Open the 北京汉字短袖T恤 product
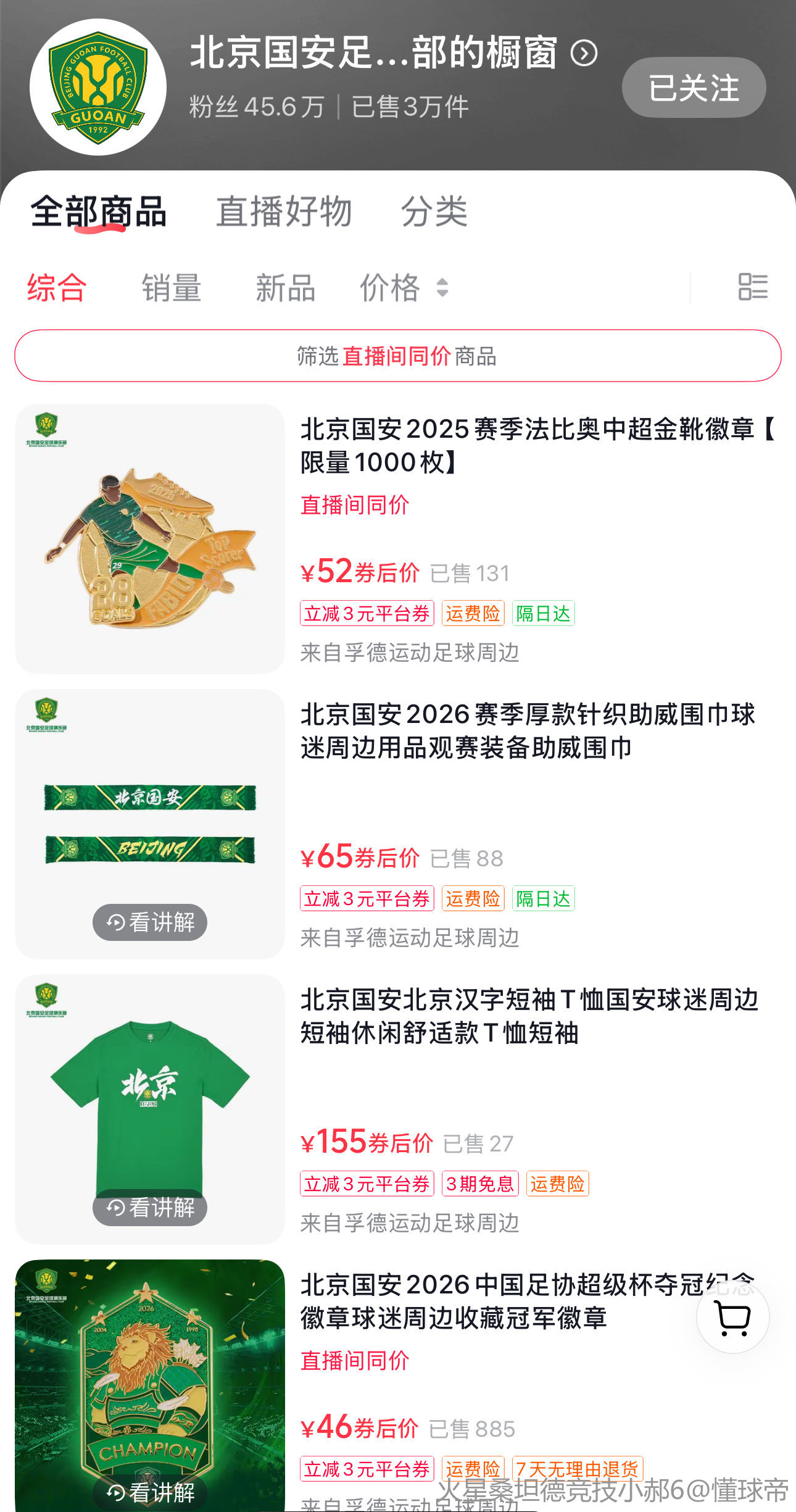 [529, 1016]
